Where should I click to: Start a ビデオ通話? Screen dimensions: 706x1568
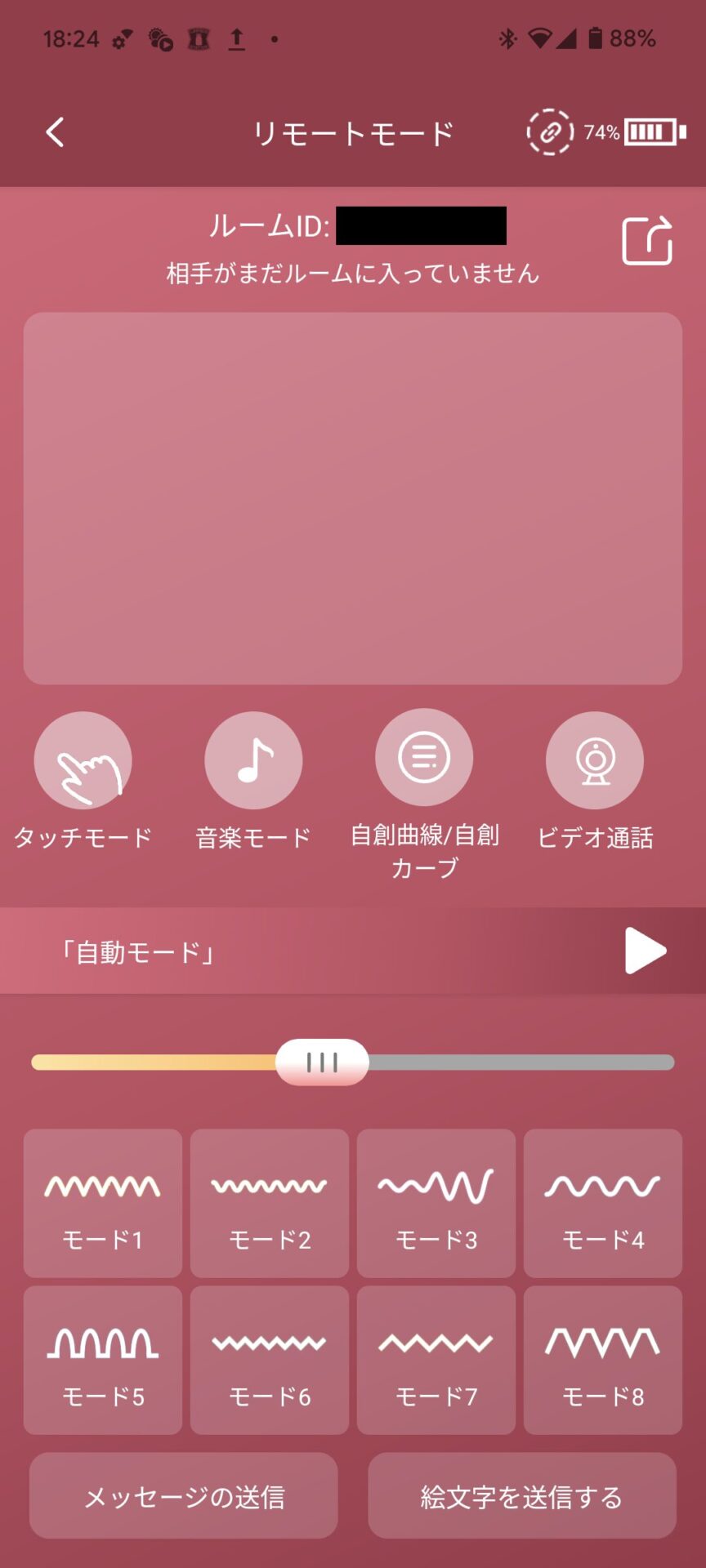pos(595,760)
